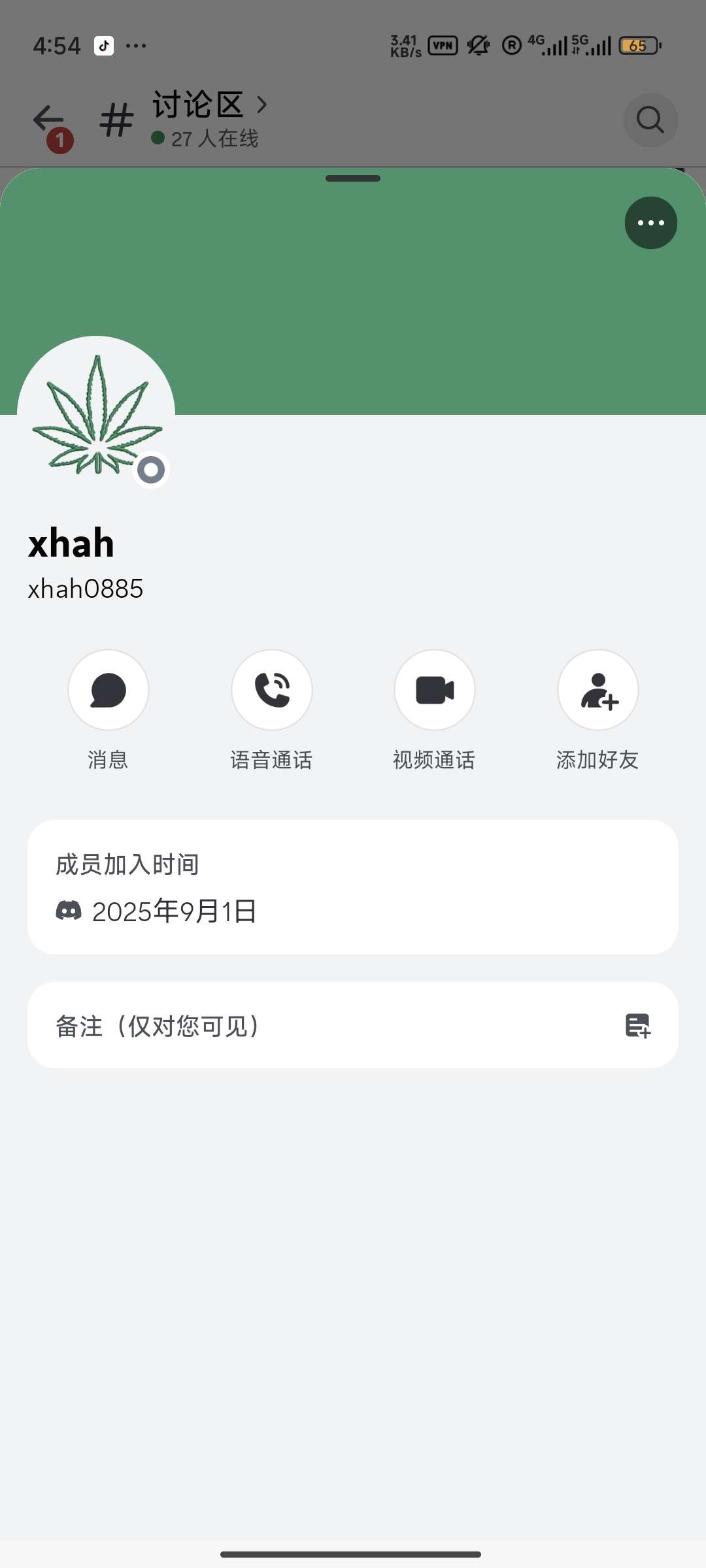The height and width of the screenshot is (1568, 706).
Task: Open the profile overflow menu
Action: (x=650, y=223)
